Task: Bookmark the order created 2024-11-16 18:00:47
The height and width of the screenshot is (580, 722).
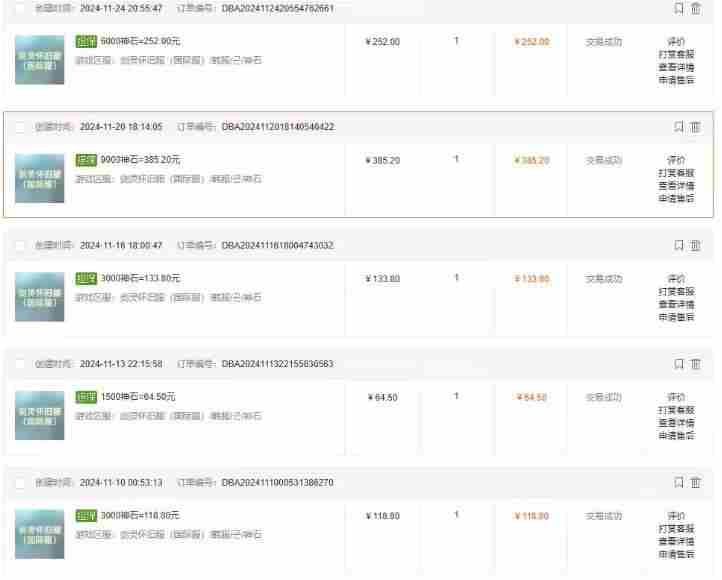Action: tap(679, 245)
